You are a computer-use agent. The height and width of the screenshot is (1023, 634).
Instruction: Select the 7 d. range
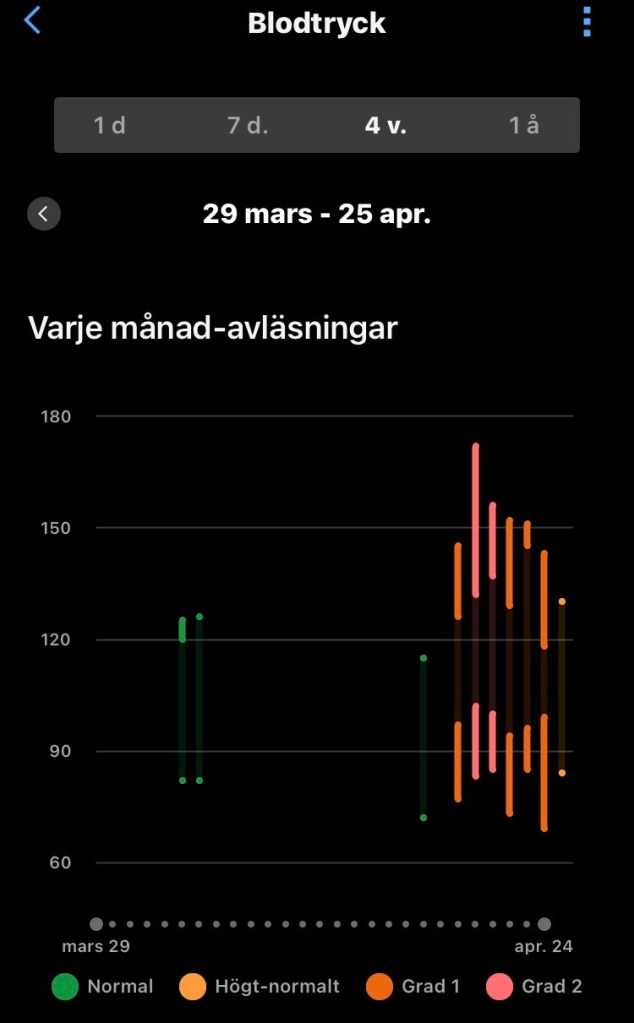tap(248, 126)
